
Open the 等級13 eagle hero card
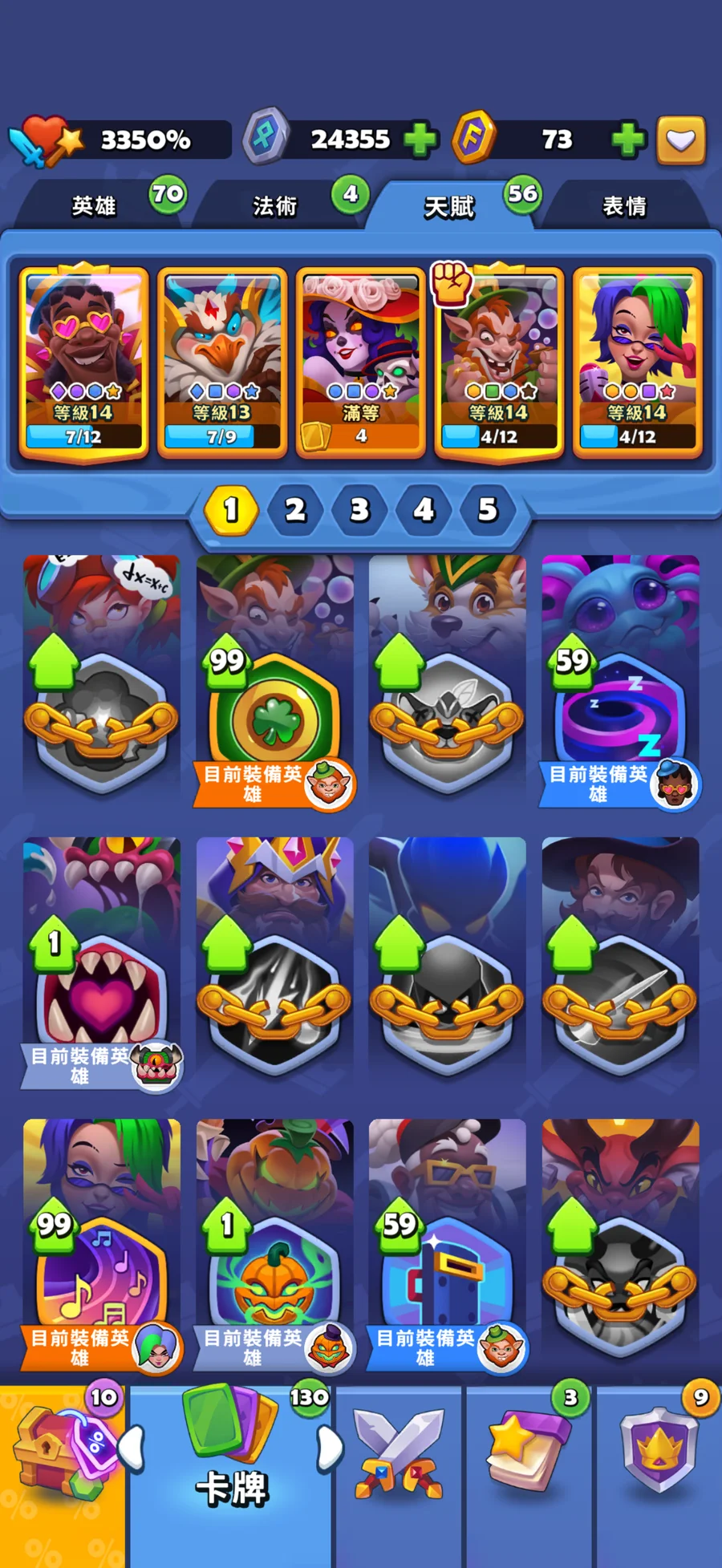tap(222, 363)
